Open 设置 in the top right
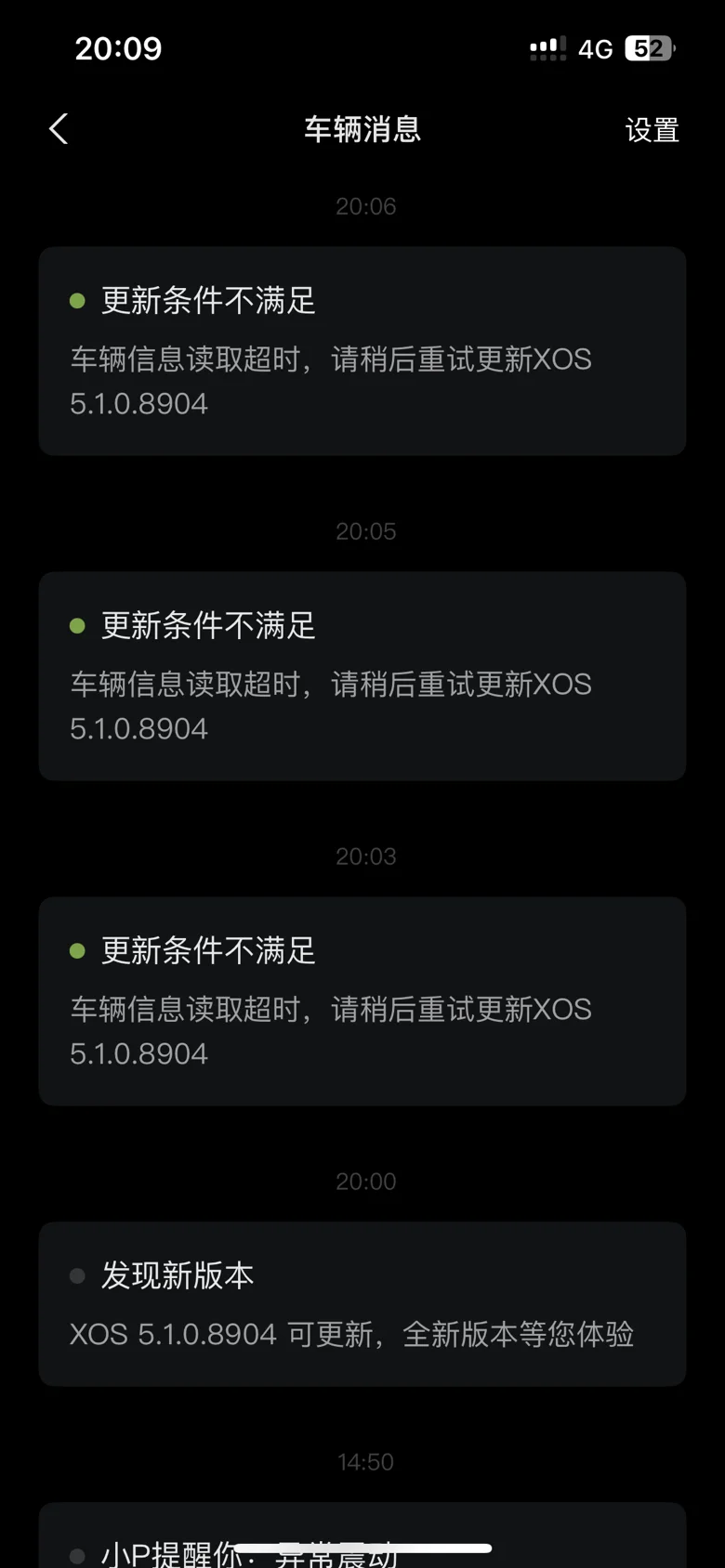725x1568 pixels. [x=652, y=130]
